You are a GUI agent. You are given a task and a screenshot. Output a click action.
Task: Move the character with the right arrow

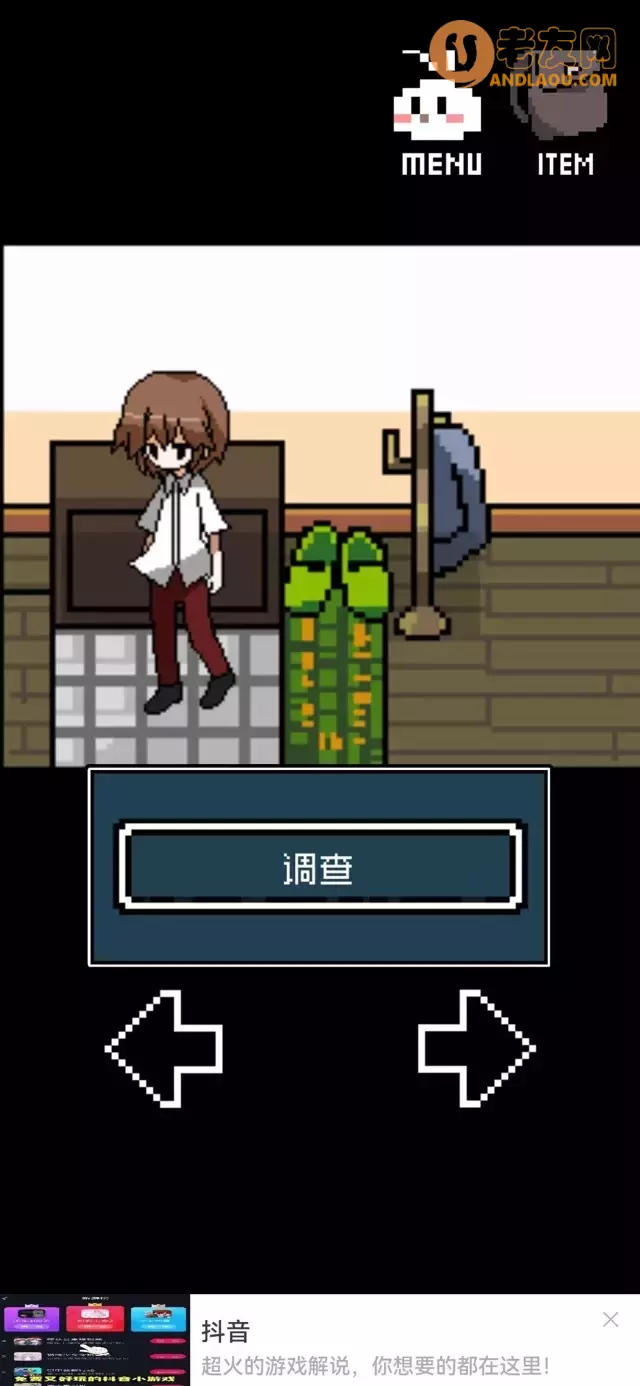point(476,1048)
